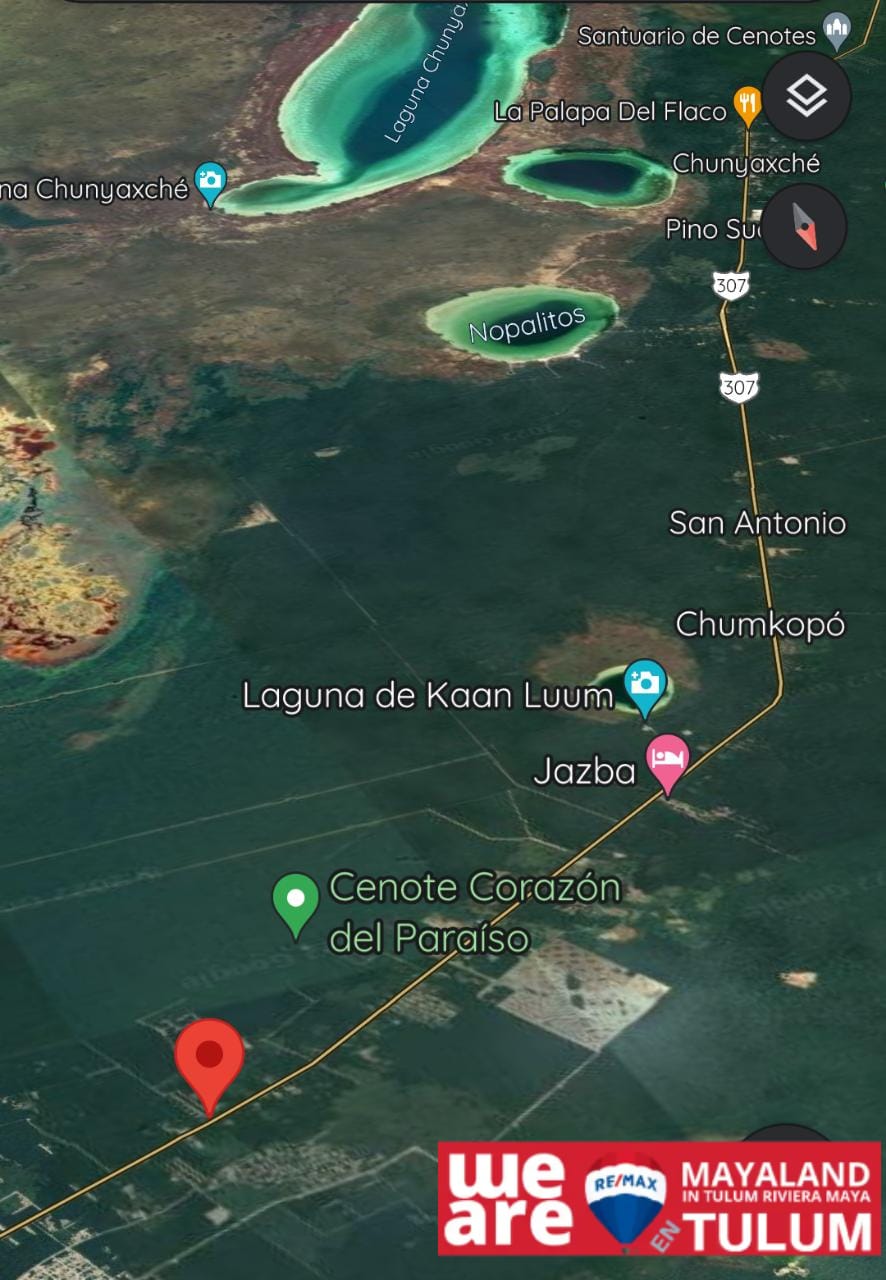Tap the compass to reorient map

pos(805,227)
